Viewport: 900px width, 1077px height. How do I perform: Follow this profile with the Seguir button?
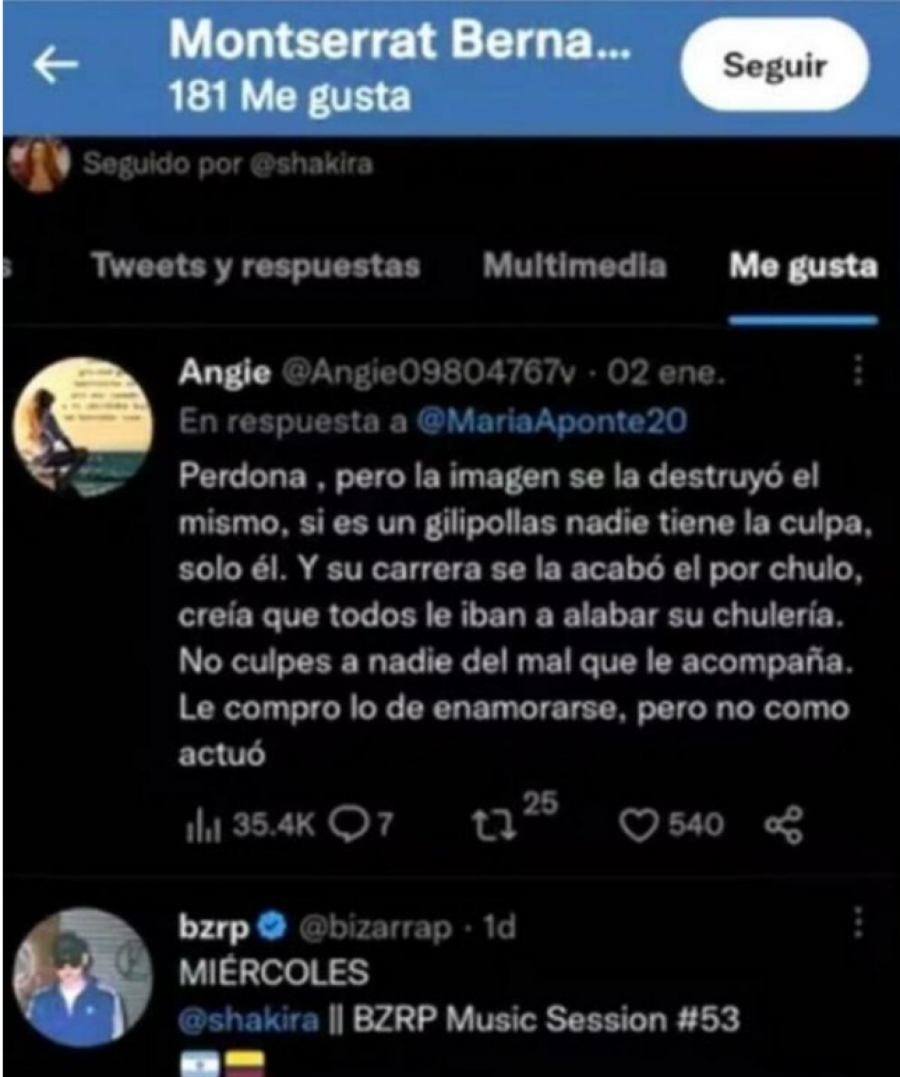(x=775, y=66)
